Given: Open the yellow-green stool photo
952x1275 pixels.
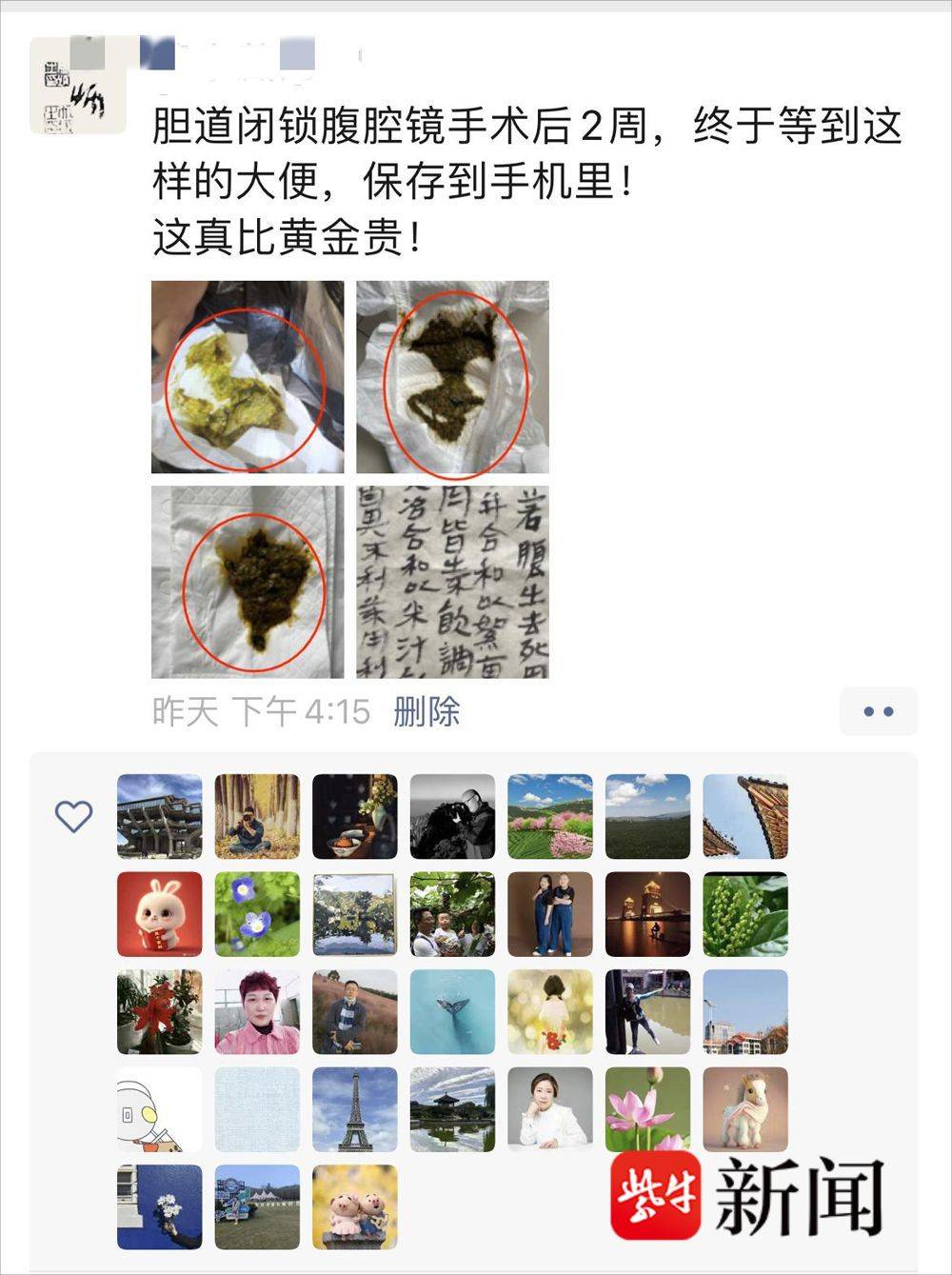Looking at the screenshot, I should pos(248,377).
